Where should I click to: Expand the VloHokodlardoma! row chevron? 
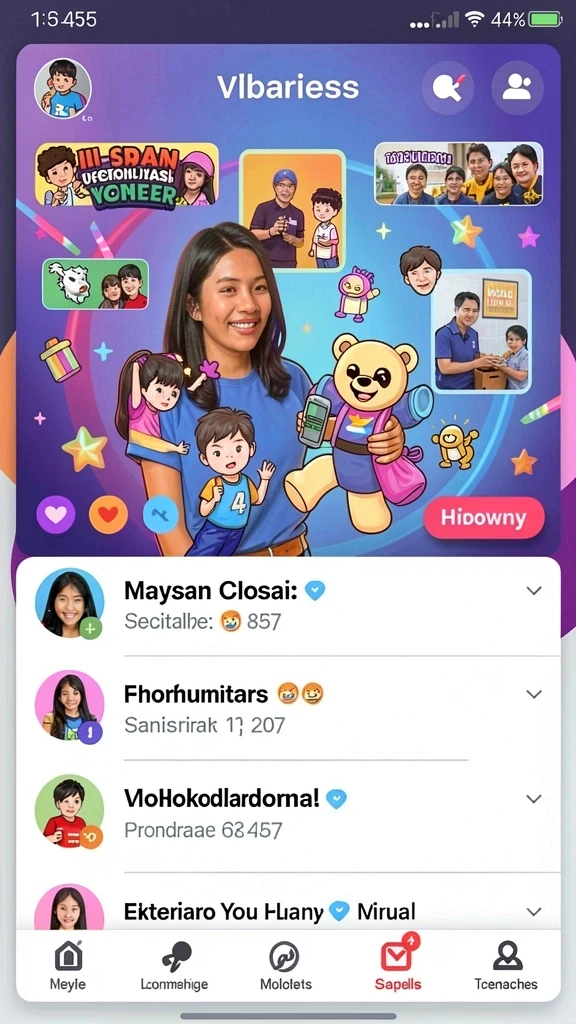point(534,799)
